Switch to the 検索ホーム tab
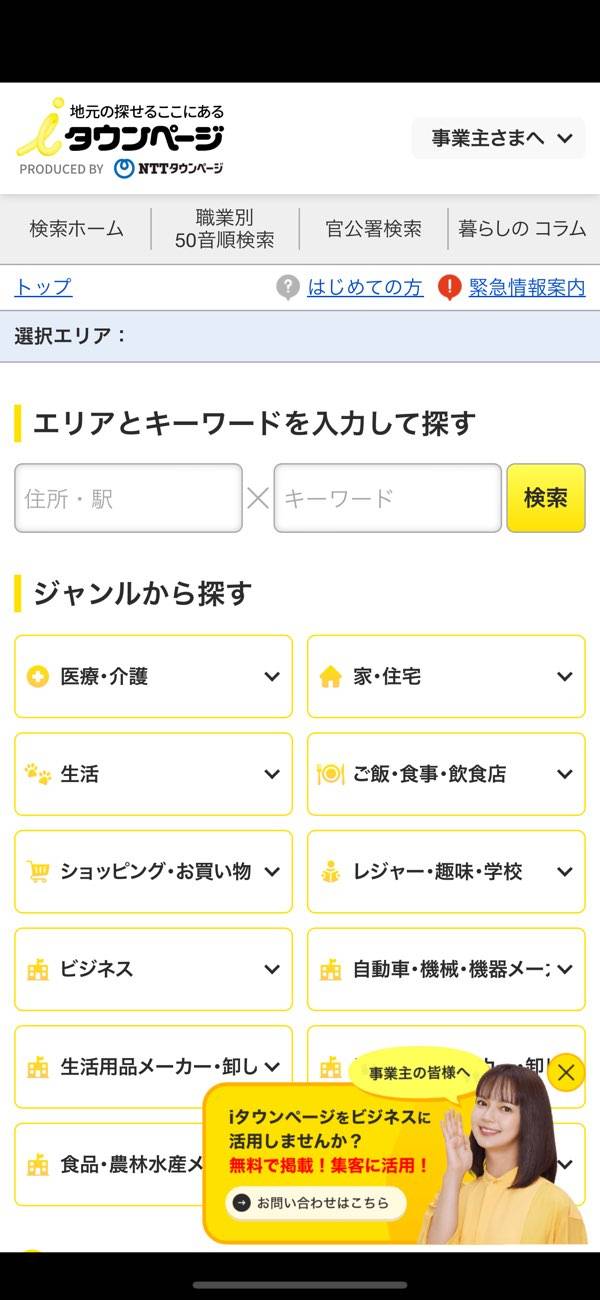The width and height of the screenshot is (600, 1300). (x=76, y=229)
